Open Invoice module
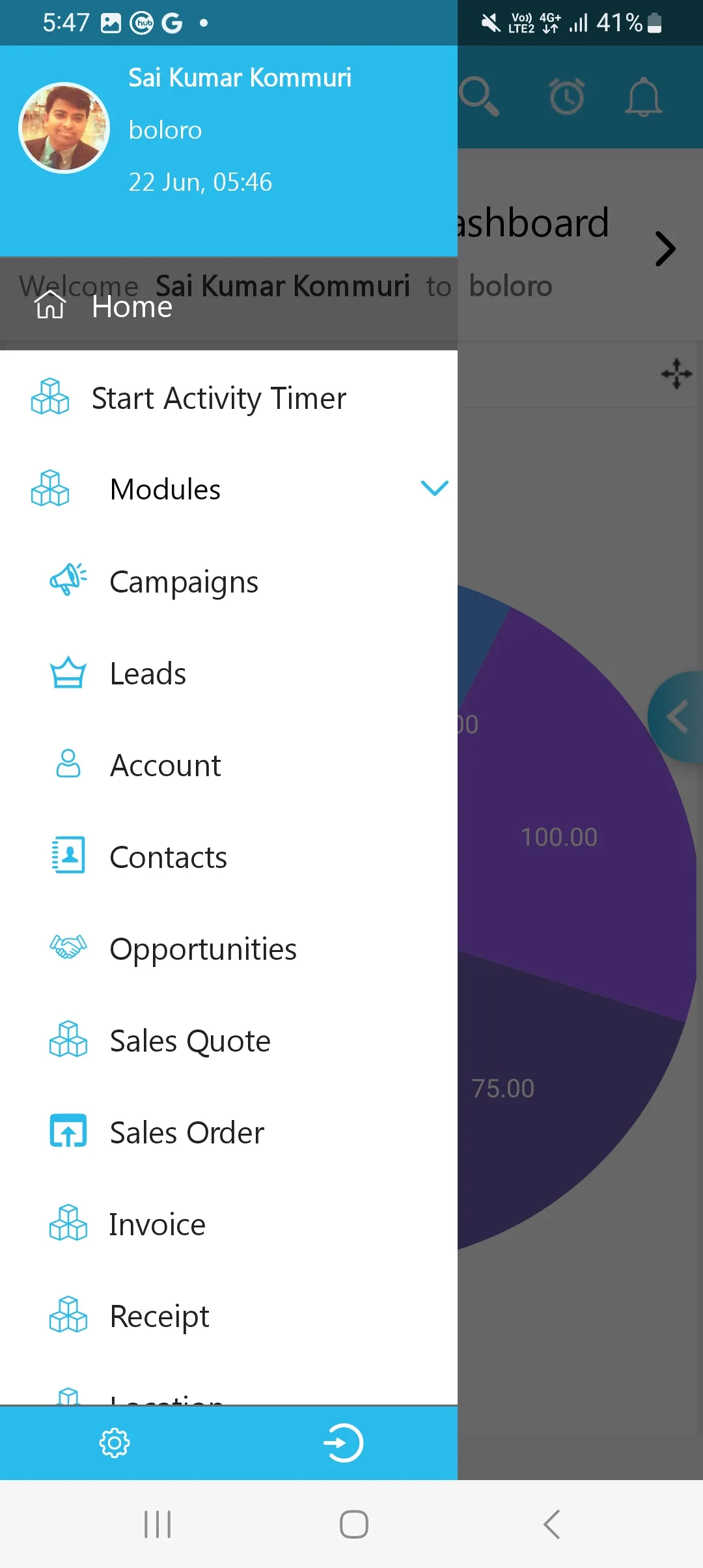The width and height of the screenshot is (703, 1568). [228, 1224]
